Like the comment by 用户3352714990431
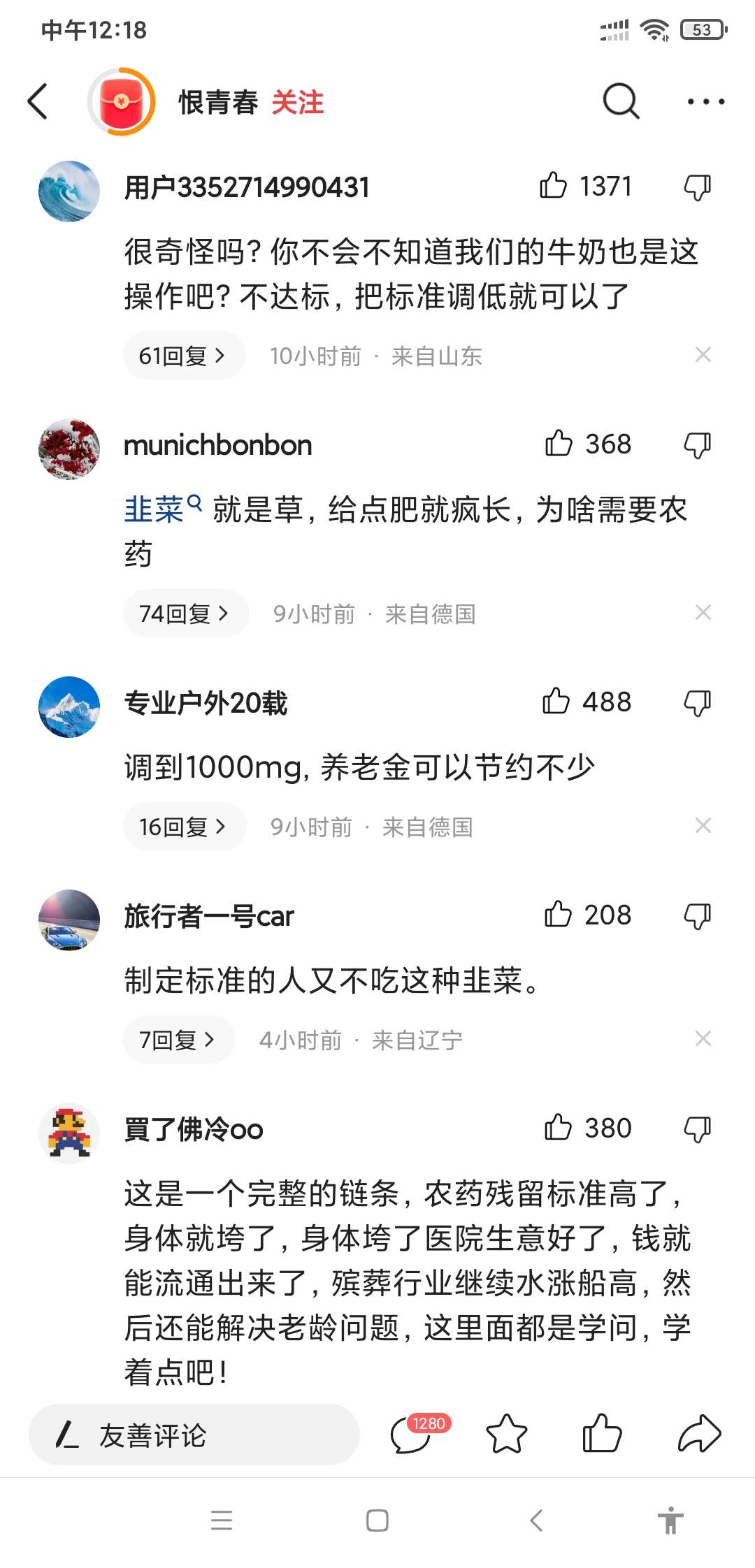This screenshot has width=755, height=1568. pyautogui.click(x=554, y=186)
